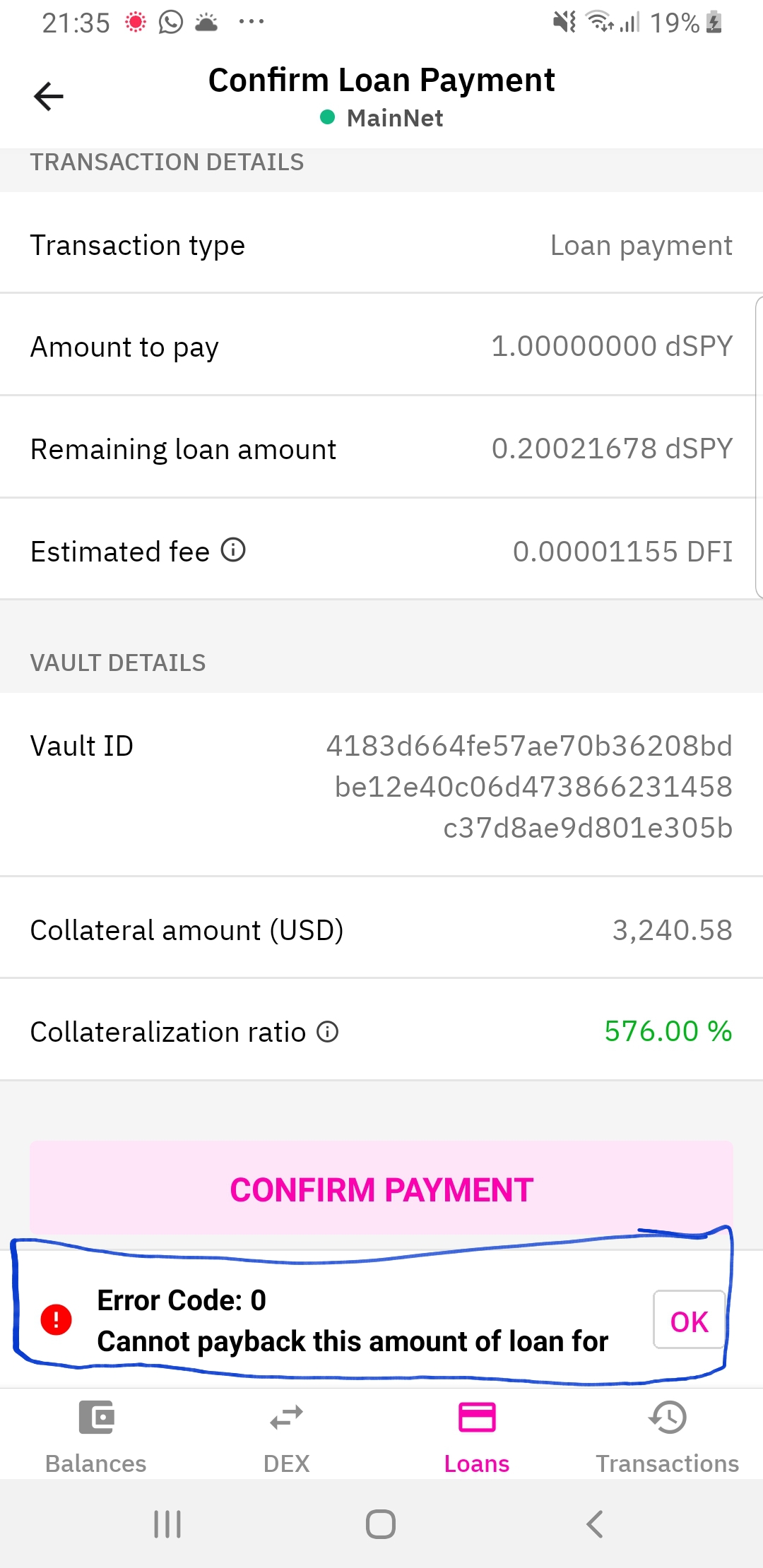
Task: Click the red error exclamation icon
Action: pos(56,1319)
